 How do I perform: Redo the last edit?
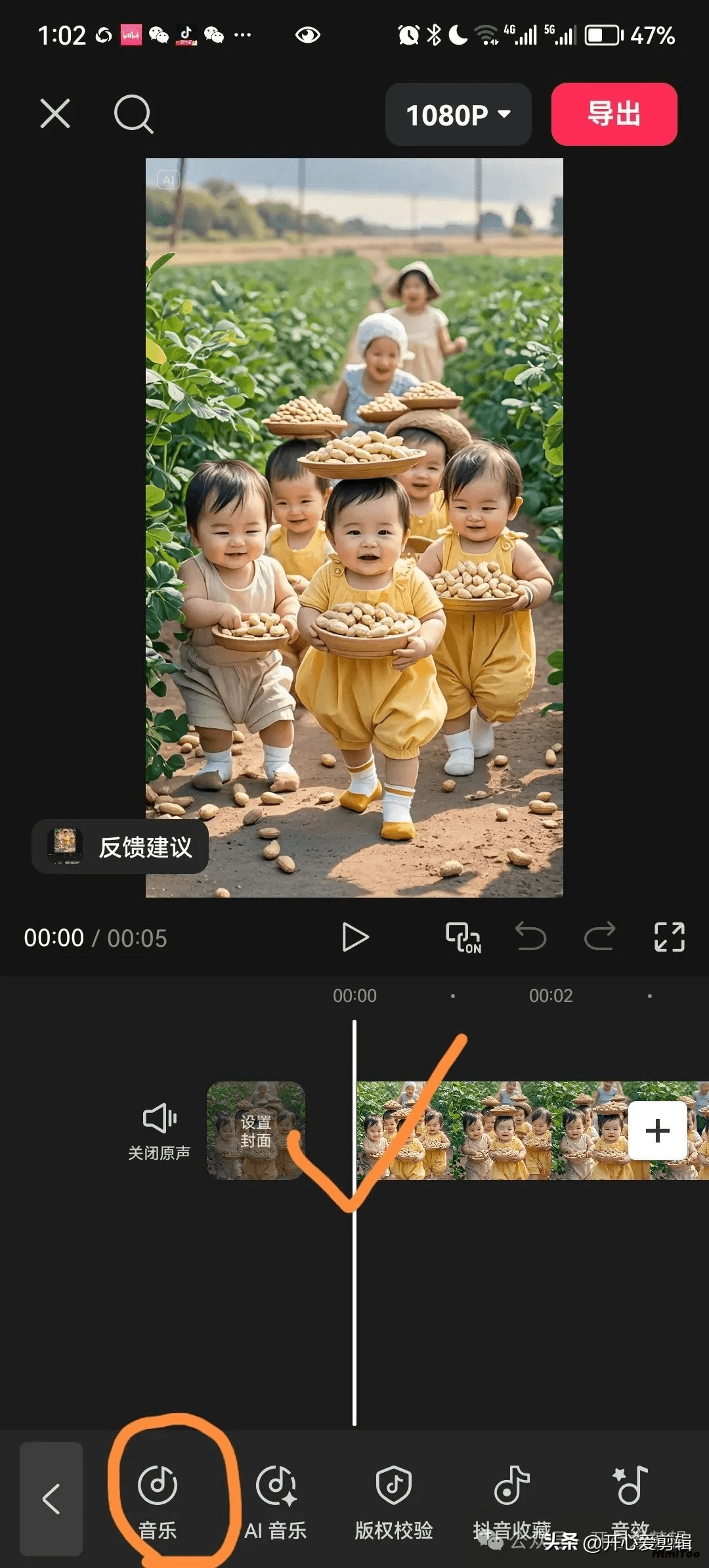600,937
